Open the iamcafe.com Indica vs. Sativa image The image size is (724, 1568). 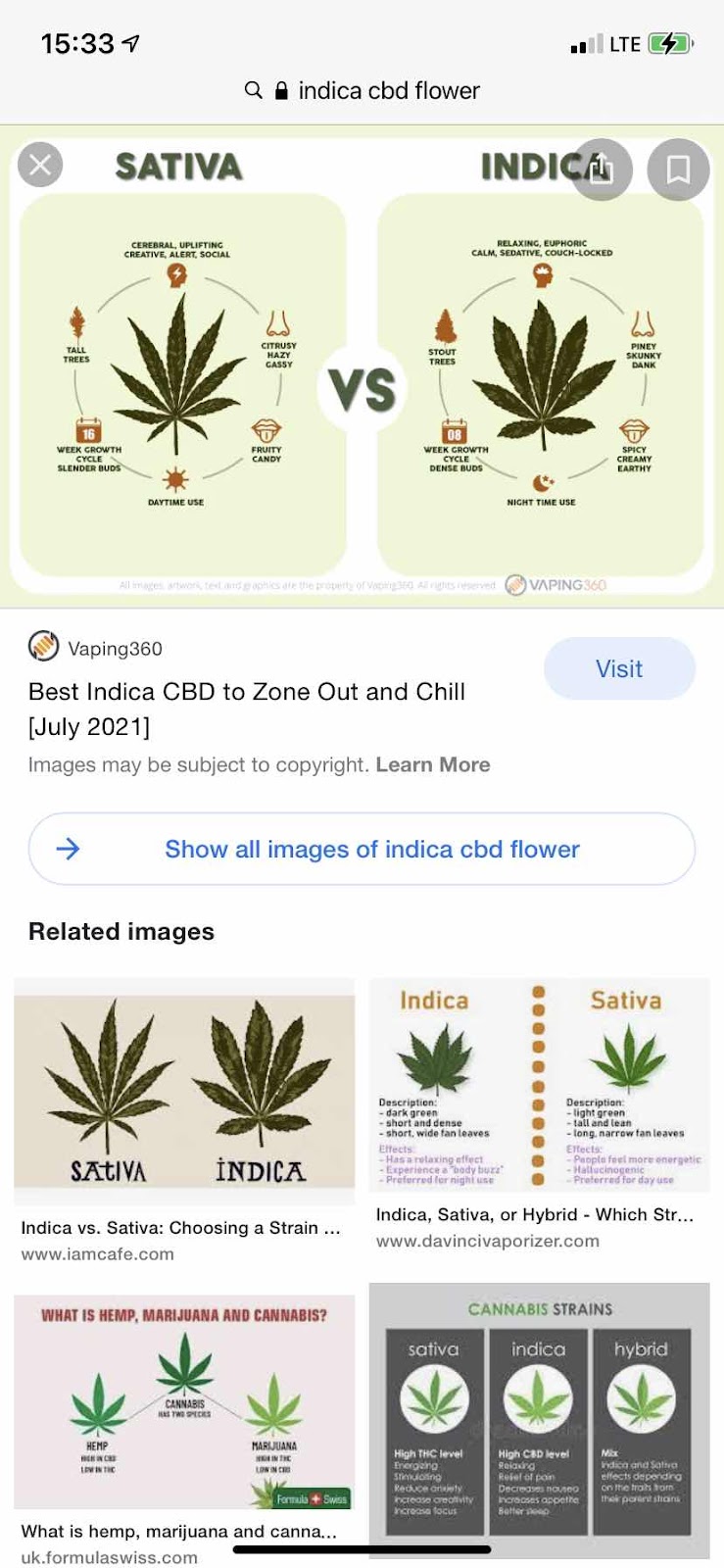tap(184, 1091)
